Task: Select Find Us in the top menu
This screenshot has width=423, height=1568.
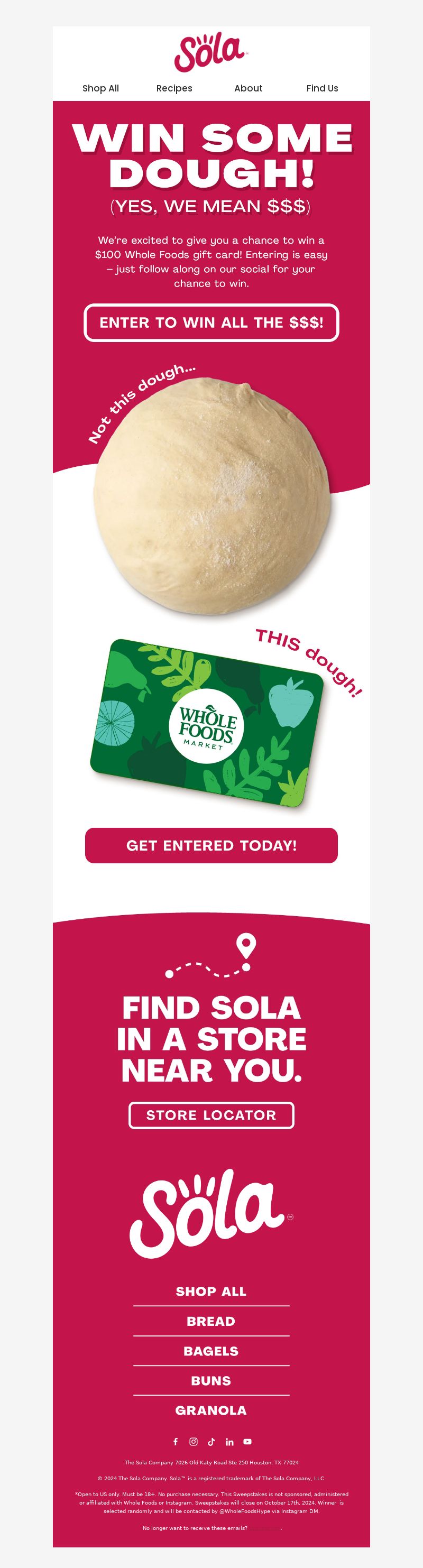Action: pos(322,88)
